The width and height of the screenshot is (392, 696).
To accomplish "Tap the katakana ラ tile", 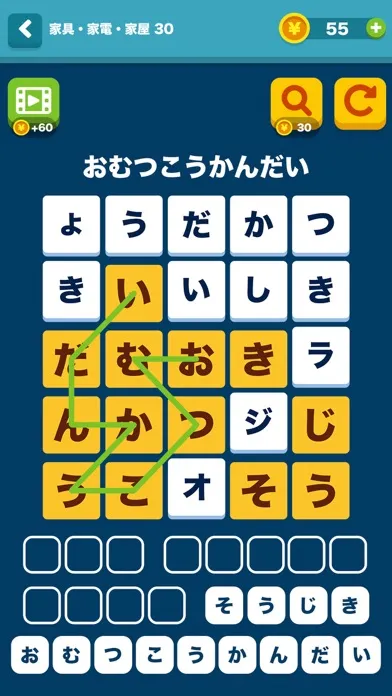I will 321,356.
